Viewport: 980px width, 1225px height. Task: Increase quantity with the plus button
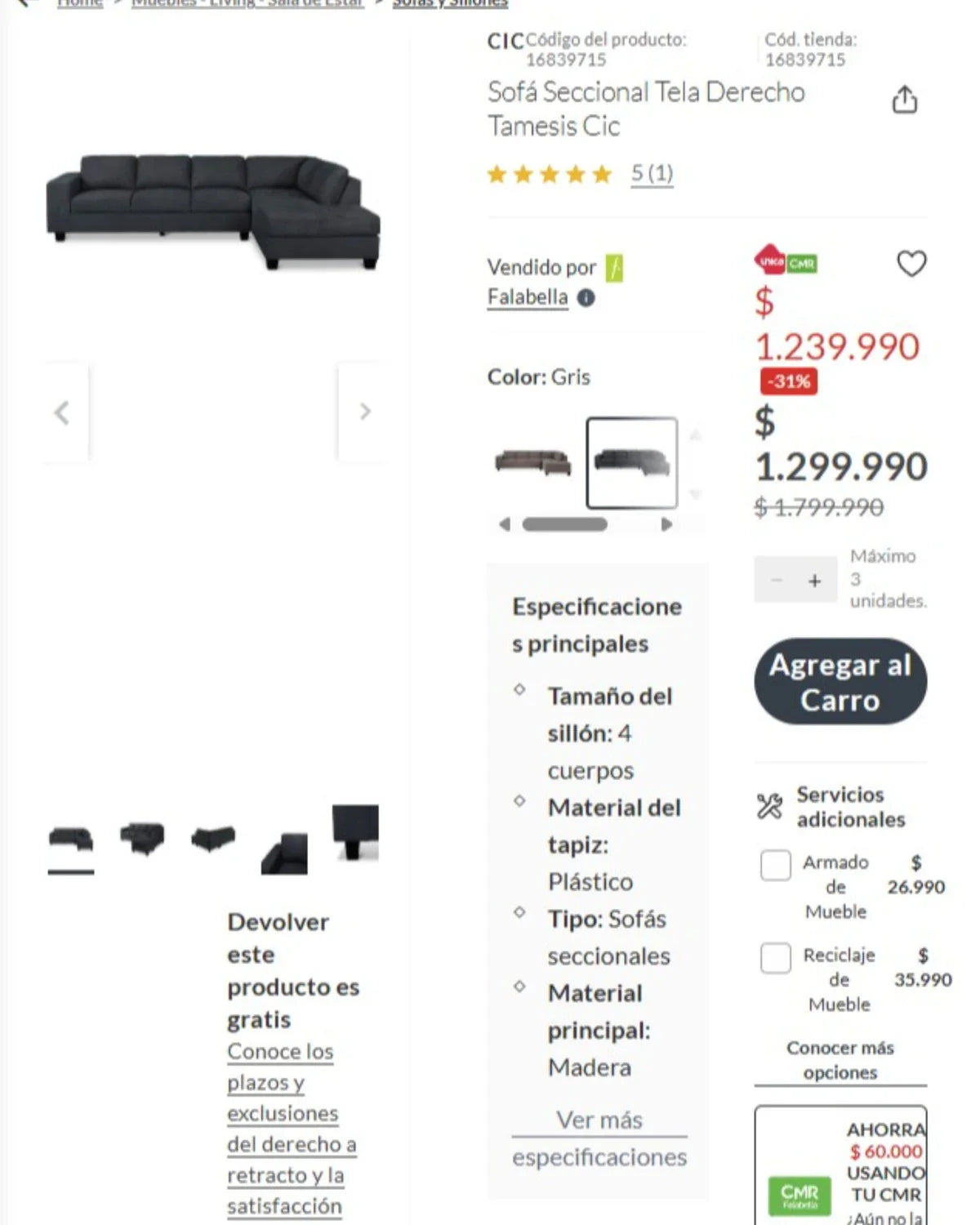814,581
